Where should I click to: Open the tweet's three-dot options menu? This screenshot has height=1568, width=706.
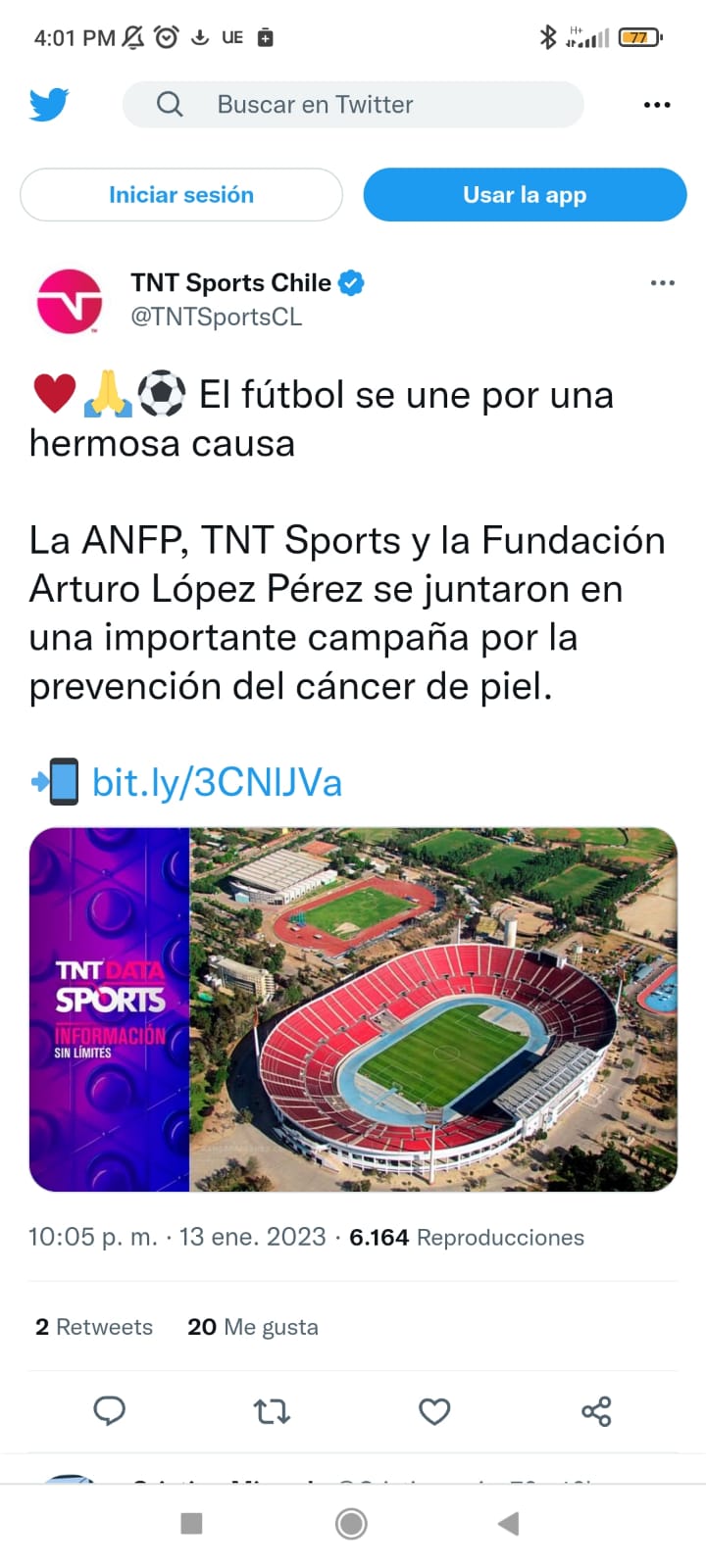[663, 283]
